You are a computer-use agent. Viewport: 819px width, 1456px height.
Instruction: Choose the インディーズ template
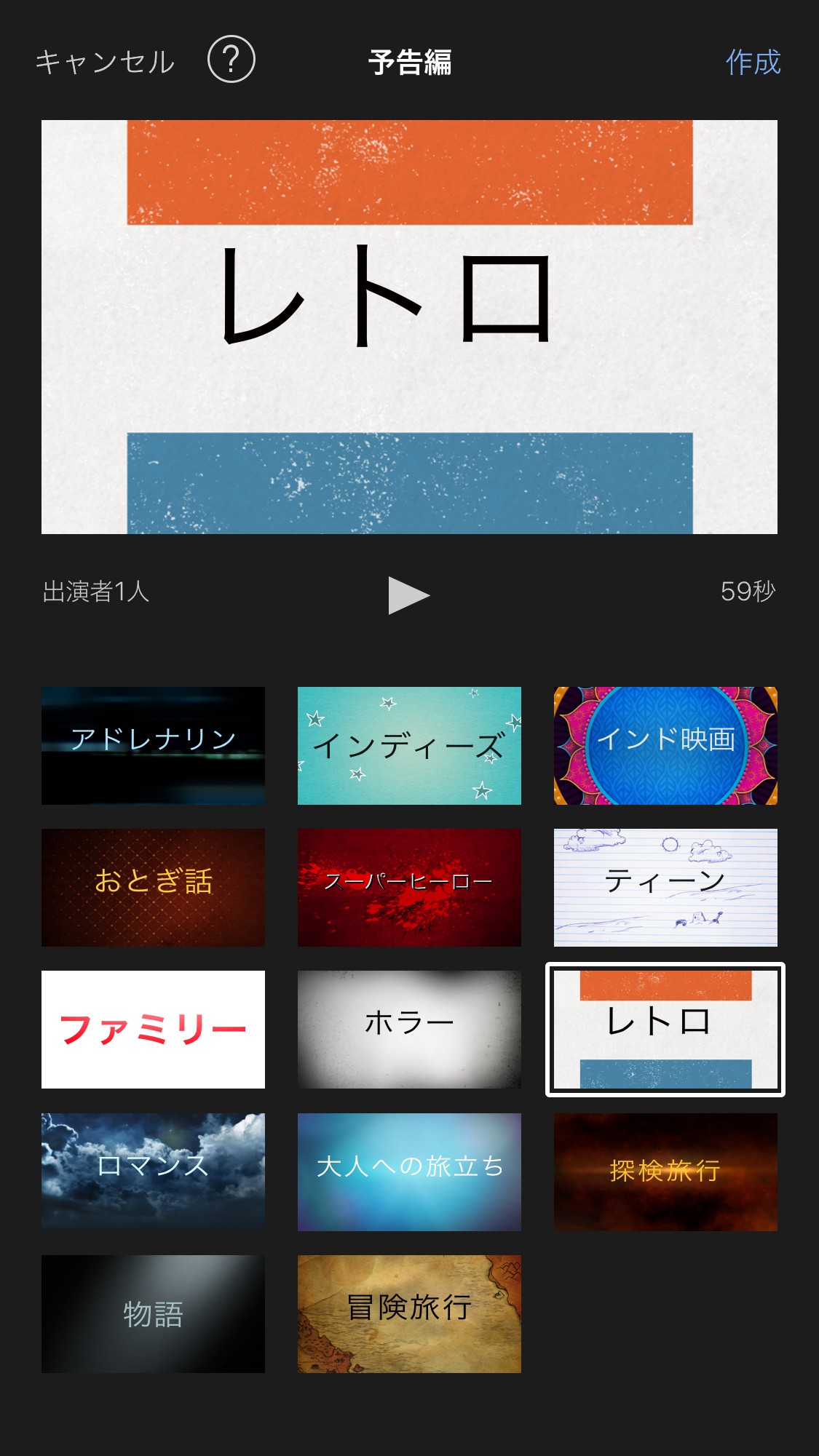coord(409,746)
